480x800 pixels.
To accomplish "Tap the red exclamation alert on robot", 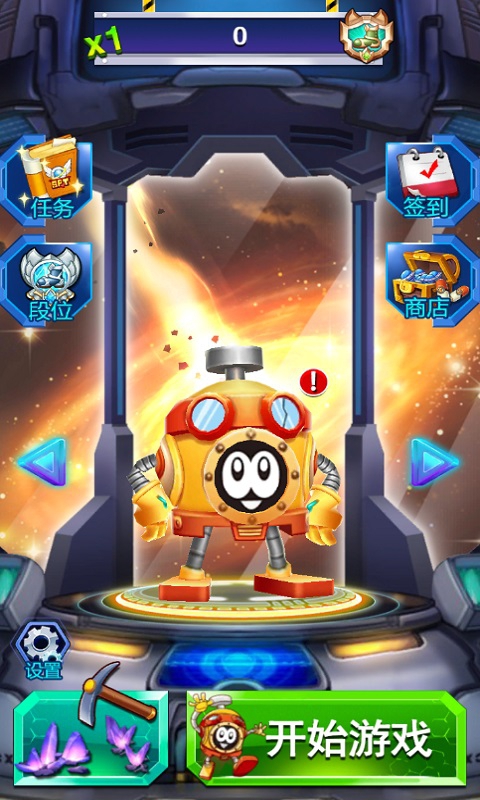I will point(313,382).
